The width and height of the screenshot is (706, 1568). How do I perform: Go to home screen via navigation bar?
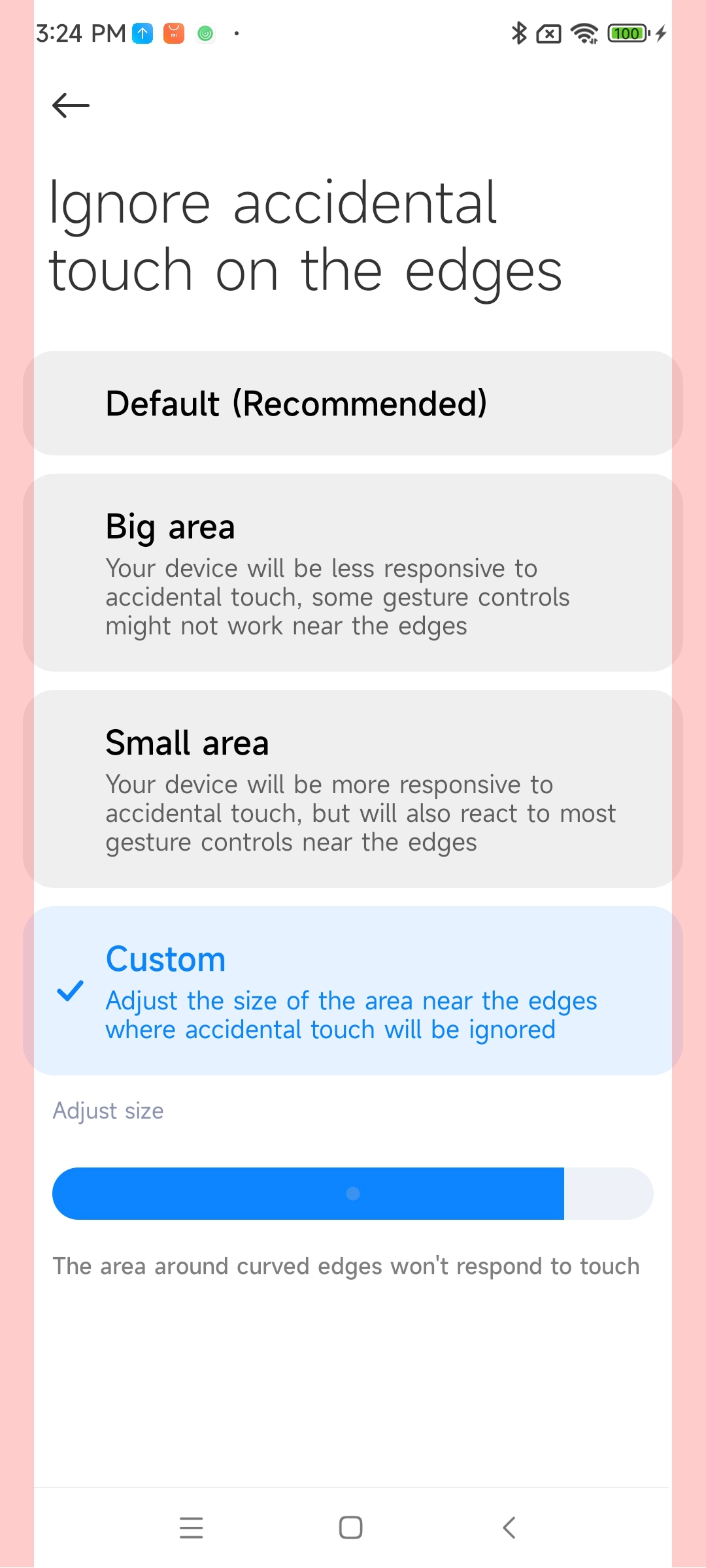pyautogui.click(x=351, y=1527)
